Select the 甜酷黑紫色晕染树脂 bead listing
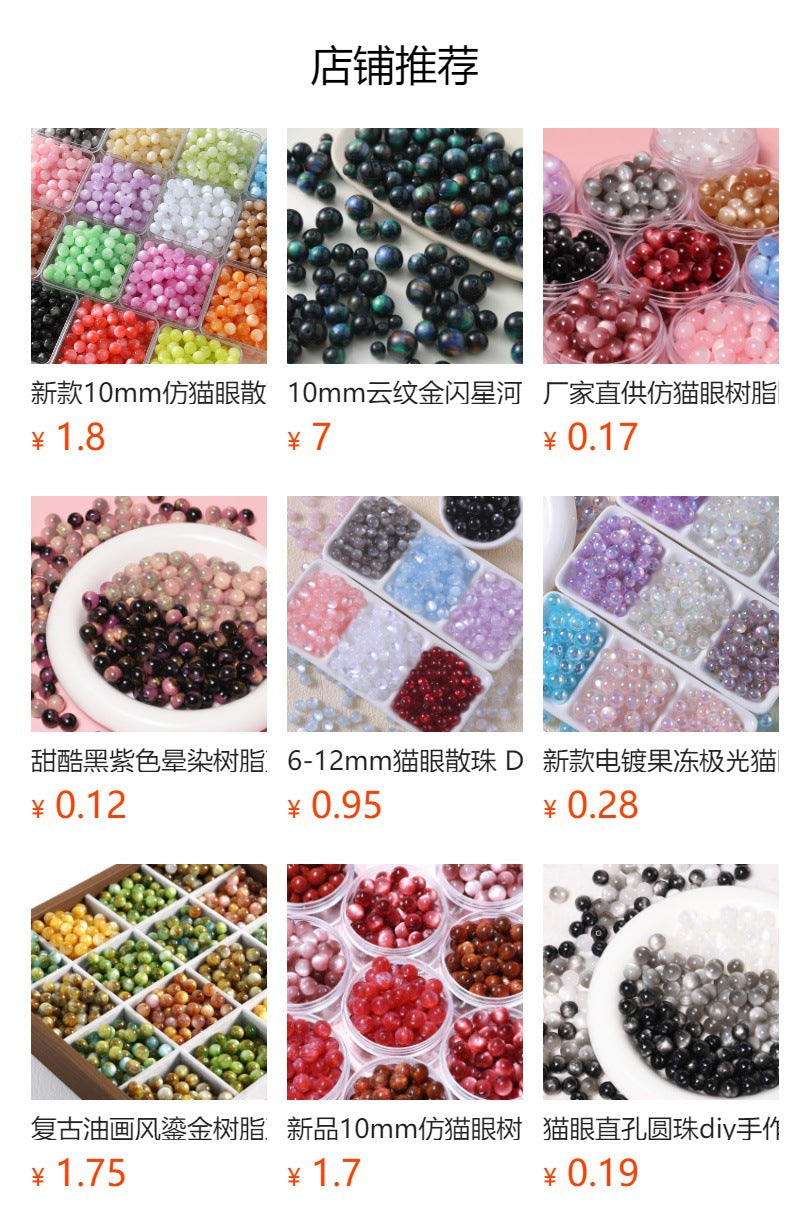 coord(148,614)
